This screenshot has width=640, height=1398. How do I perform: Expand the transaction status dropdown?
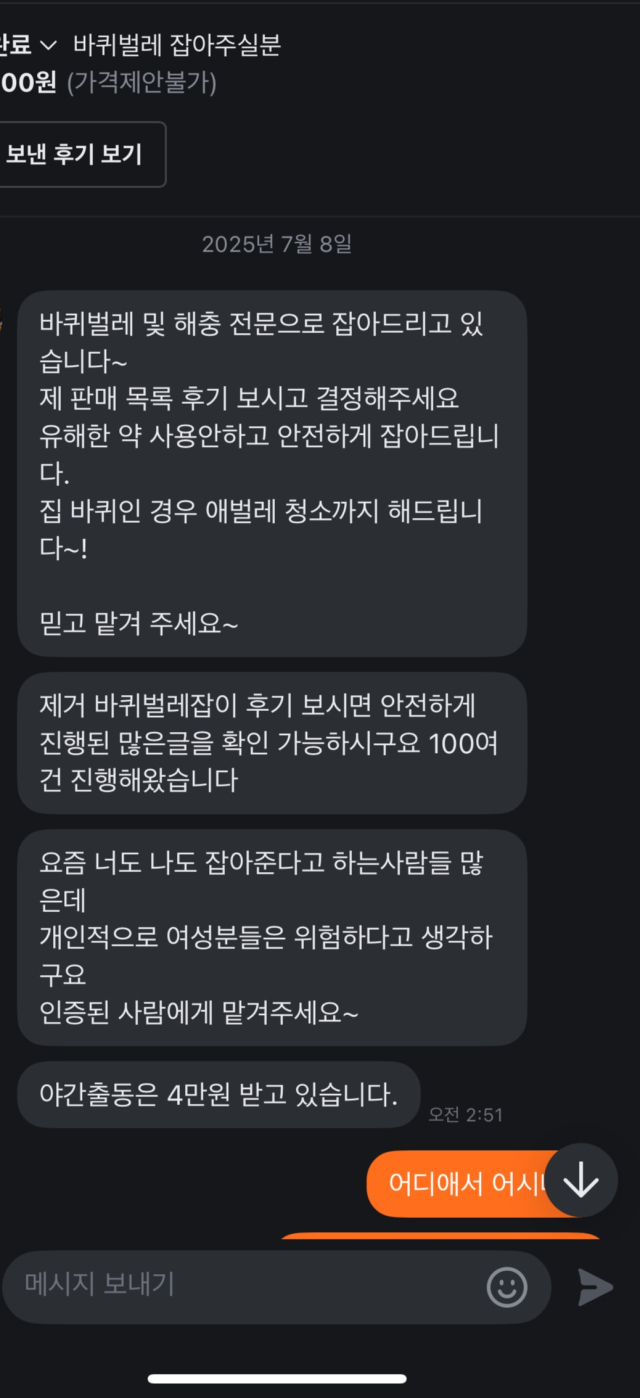pyautogui.click(x=28, y=45)
